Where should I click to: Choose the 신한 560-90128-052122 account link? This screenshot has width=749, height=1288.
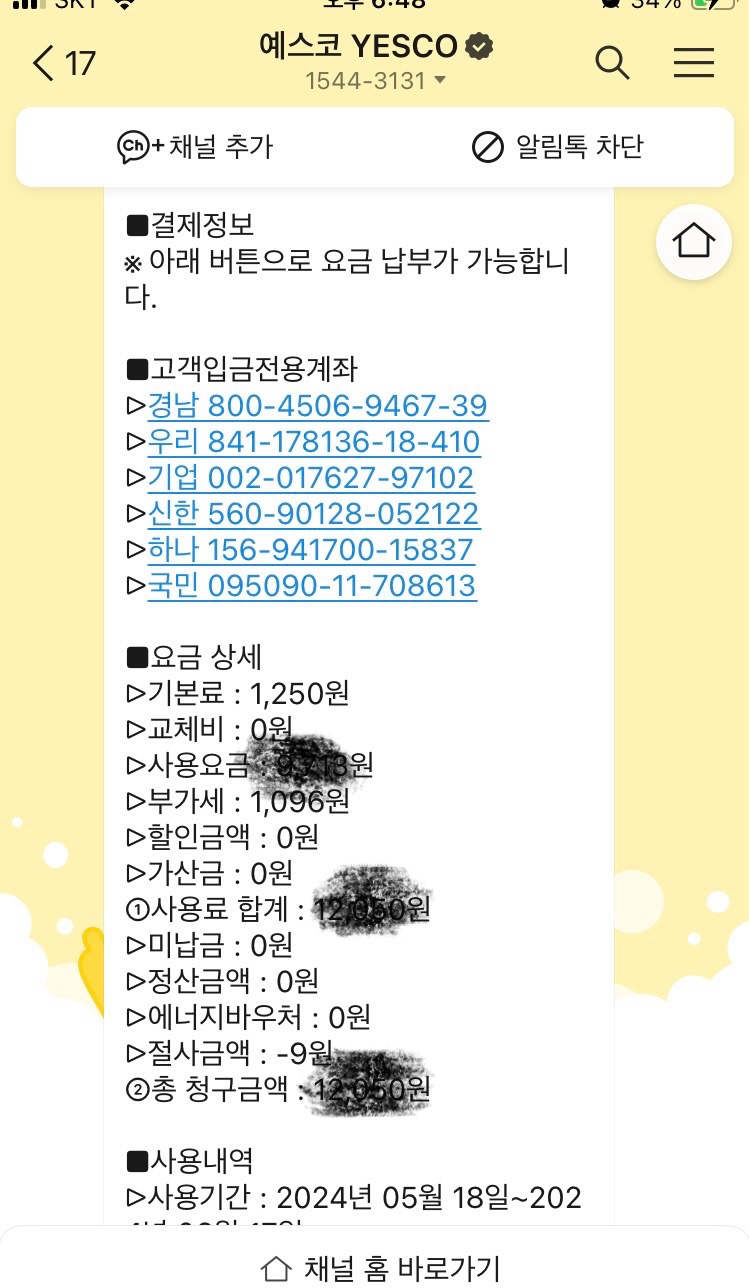pos(313,514)
